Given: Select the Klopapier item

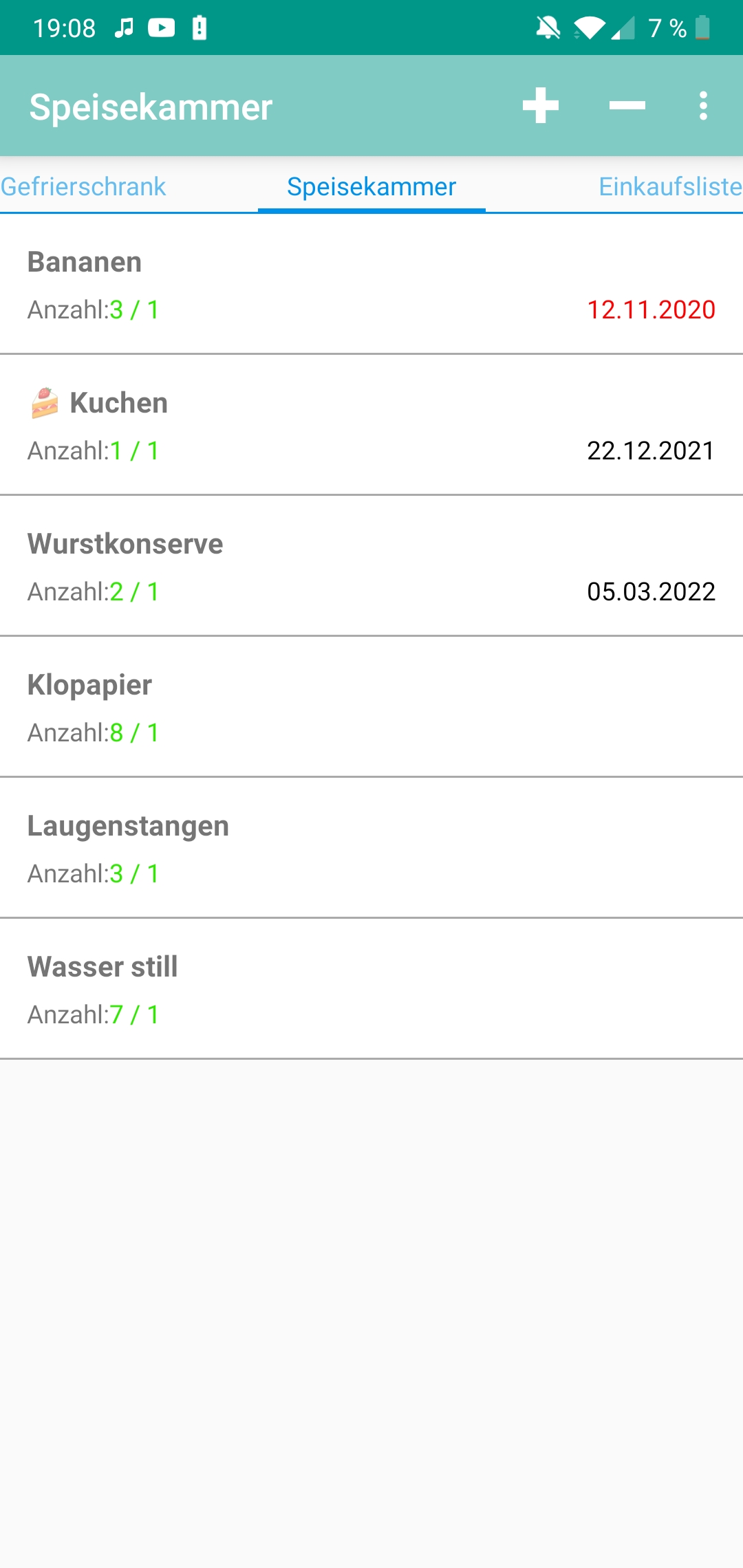Looking at the screenshot, I should [371, 707].
